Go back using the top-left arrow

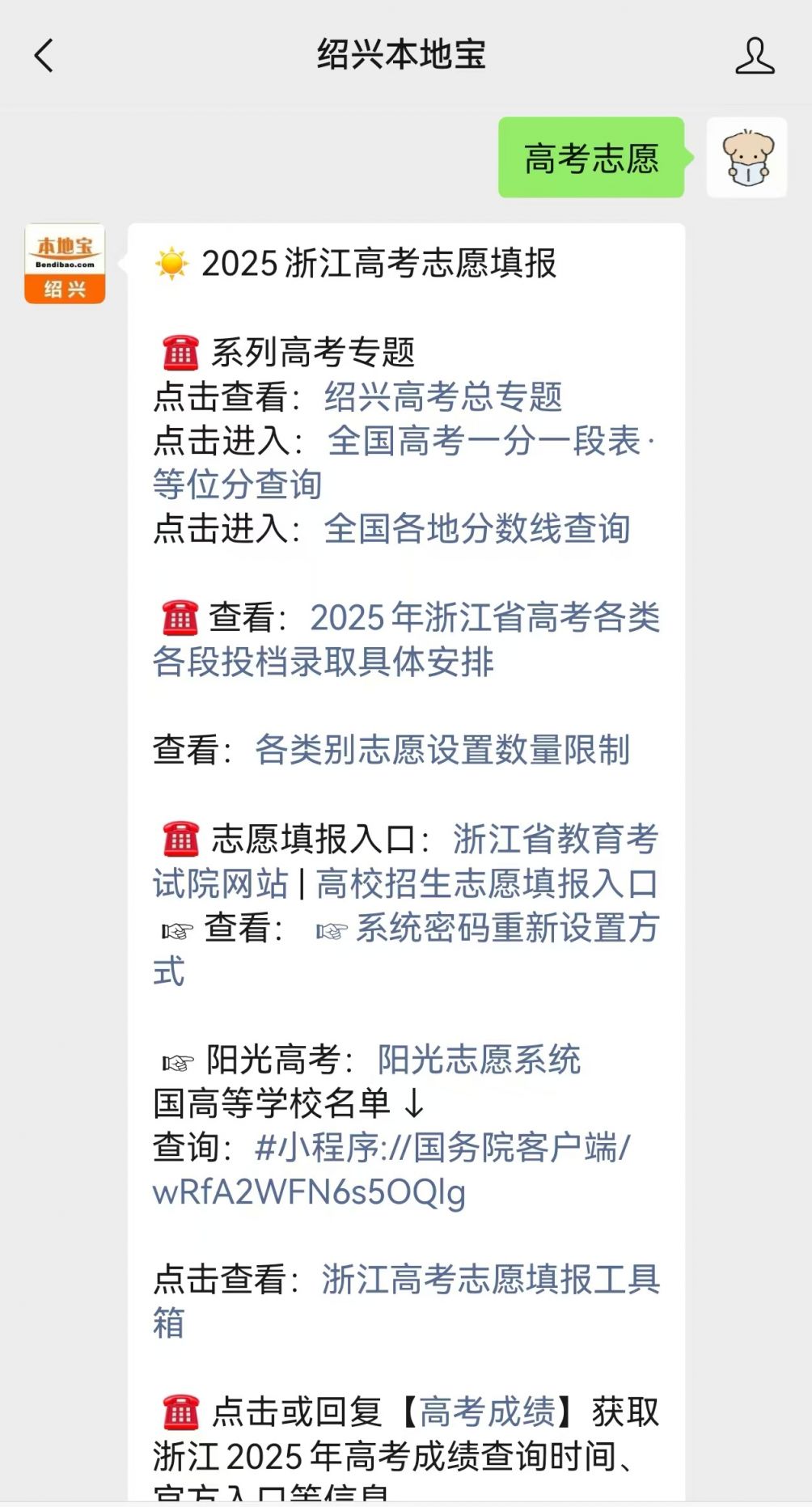[44, 56]
